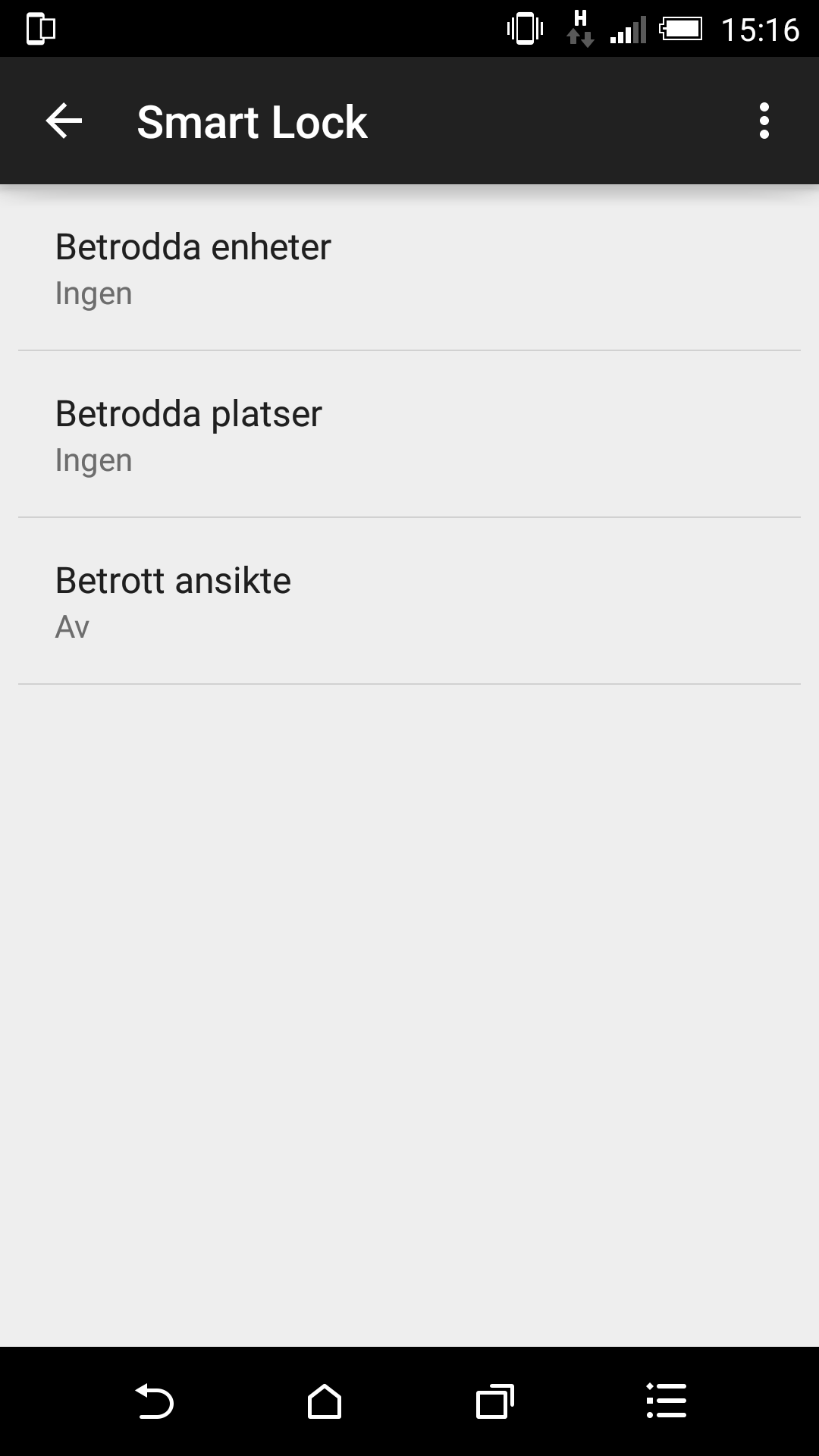Tap the system home button

point(325,1401)
